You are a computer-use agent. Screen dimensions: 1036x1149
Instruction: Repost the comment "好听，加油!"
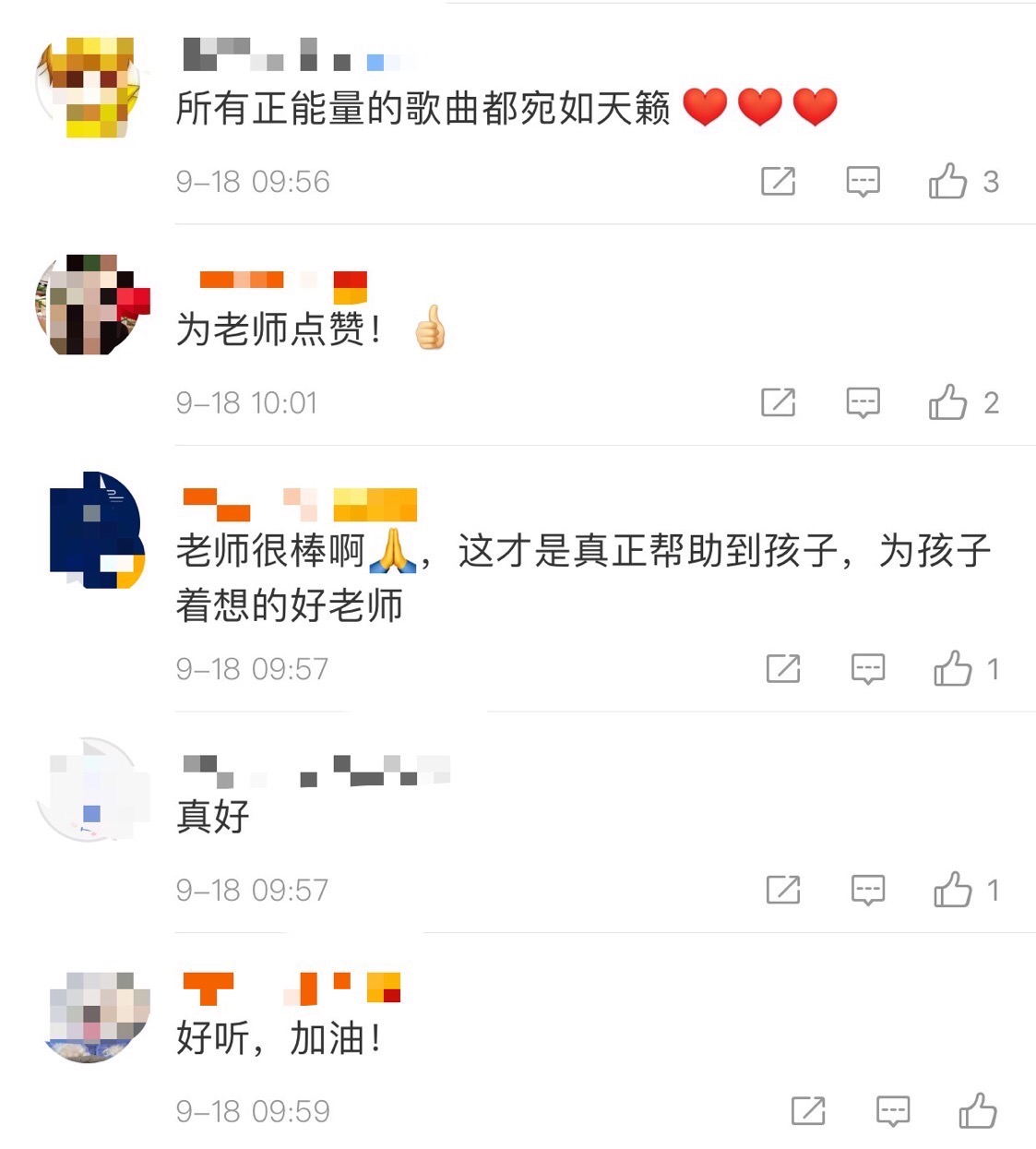(x=808, y=1110)
